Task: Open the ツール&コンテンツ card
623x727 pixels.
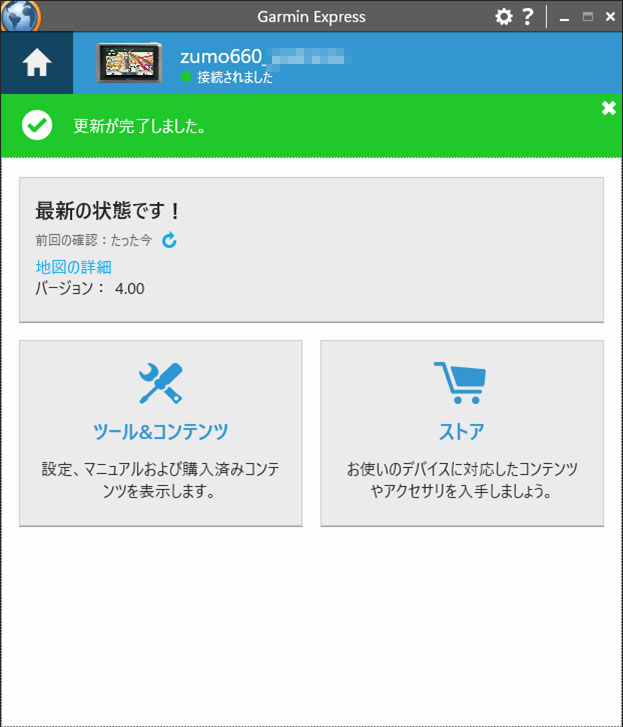Action: pos(161,432)
